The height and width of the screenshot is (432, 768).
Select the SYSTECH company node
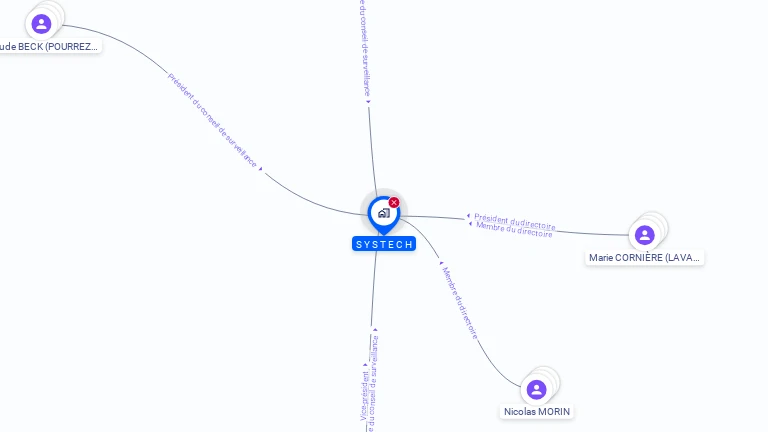pos(383,213)
